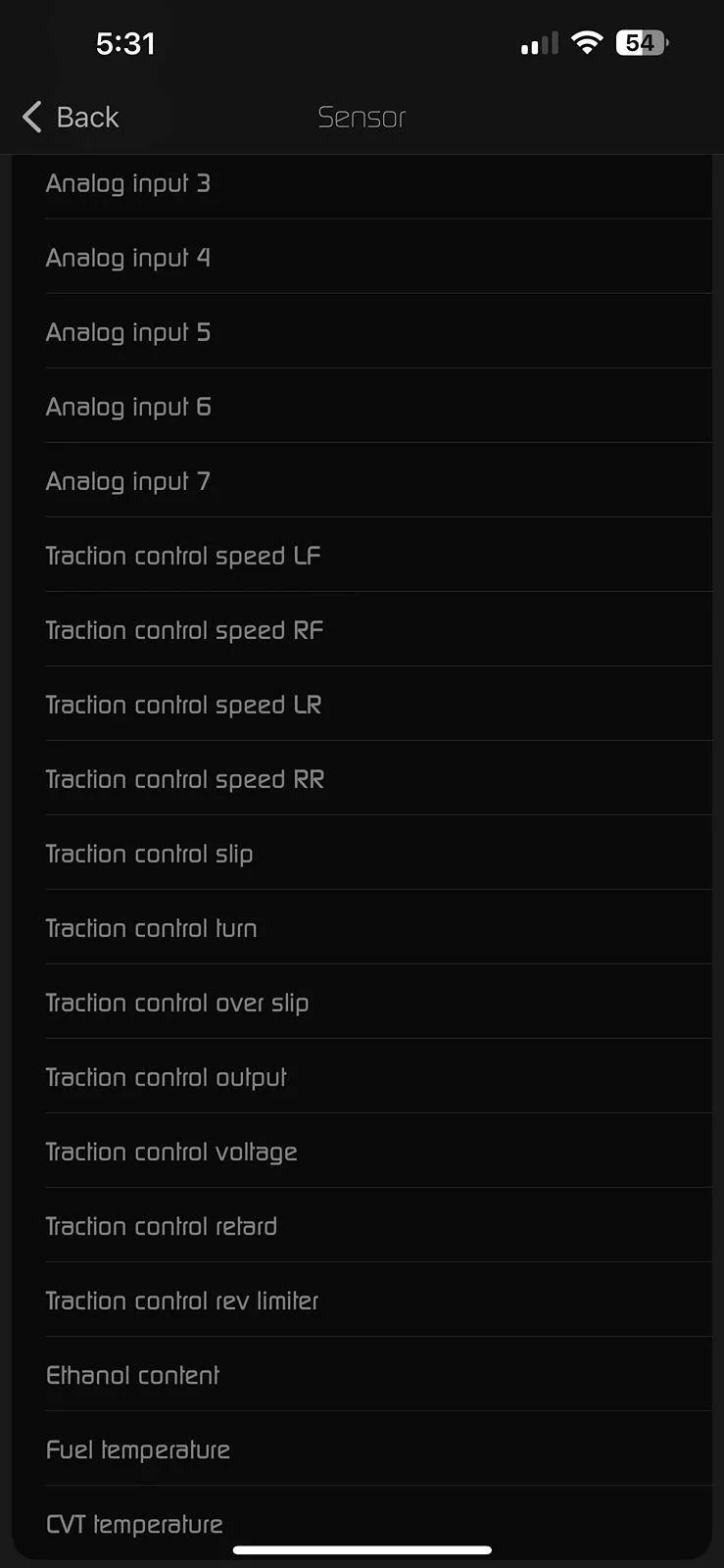Select Fuel temperature sensor
Viewport: 724px width, 1568px height.
coord(137,1449)
